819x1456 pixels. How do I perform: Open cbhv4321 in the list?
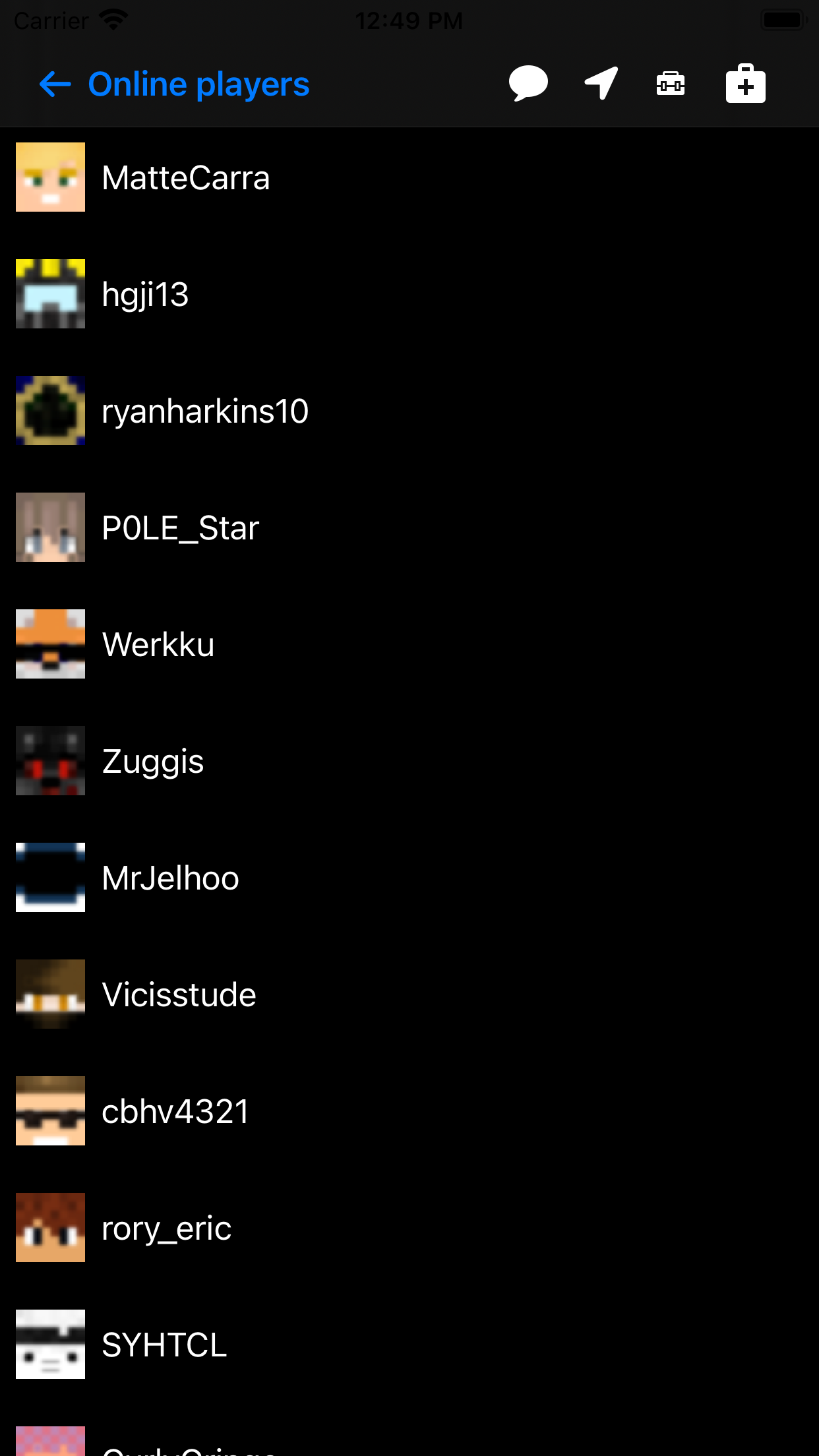pyautogui.click(x=409, y=1111)
